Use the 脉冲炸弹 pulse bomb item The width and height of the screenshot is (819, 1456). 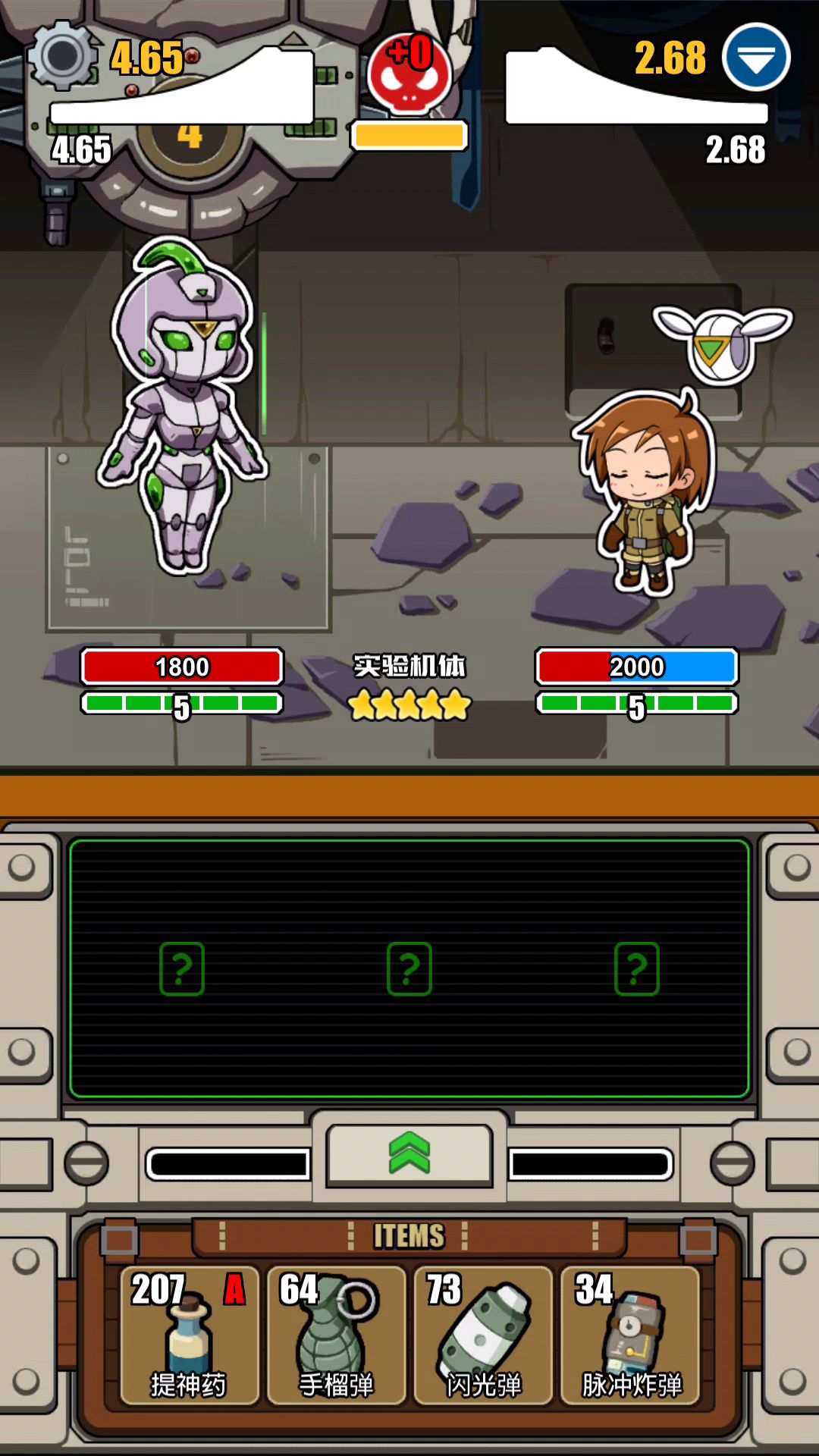630,1335
